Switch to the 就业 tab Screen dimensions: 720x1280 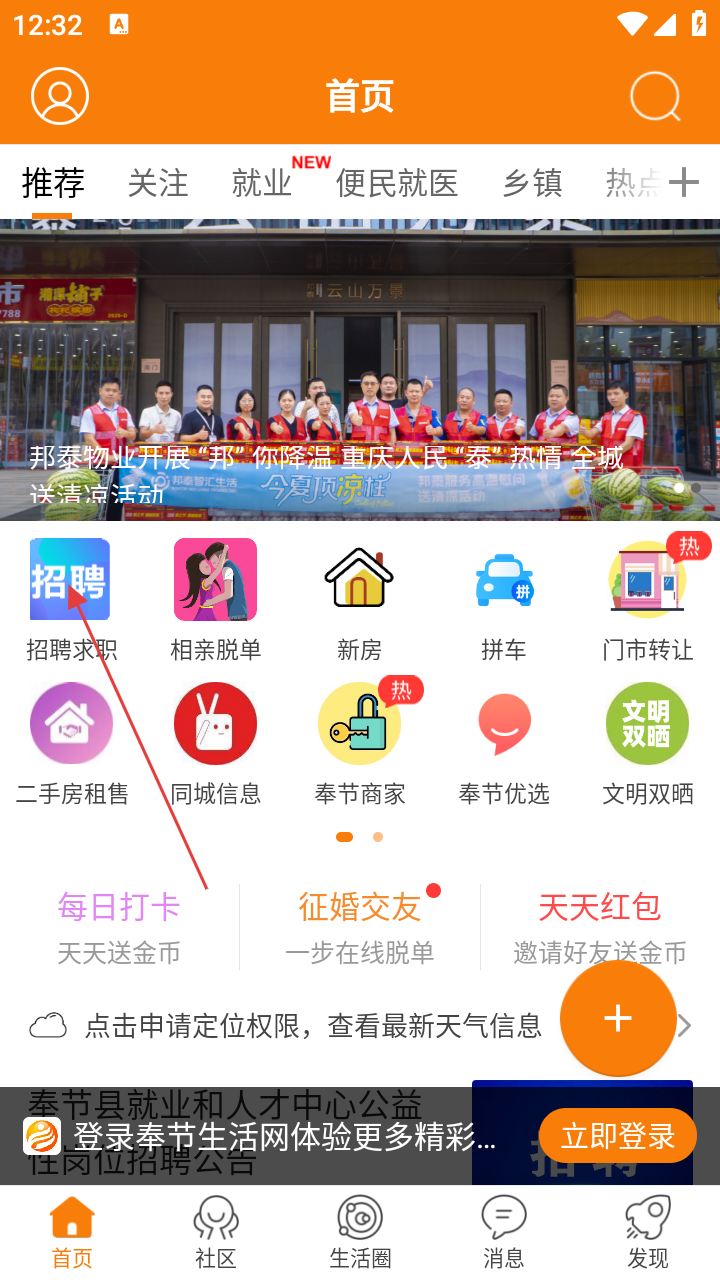coord(262,183)
